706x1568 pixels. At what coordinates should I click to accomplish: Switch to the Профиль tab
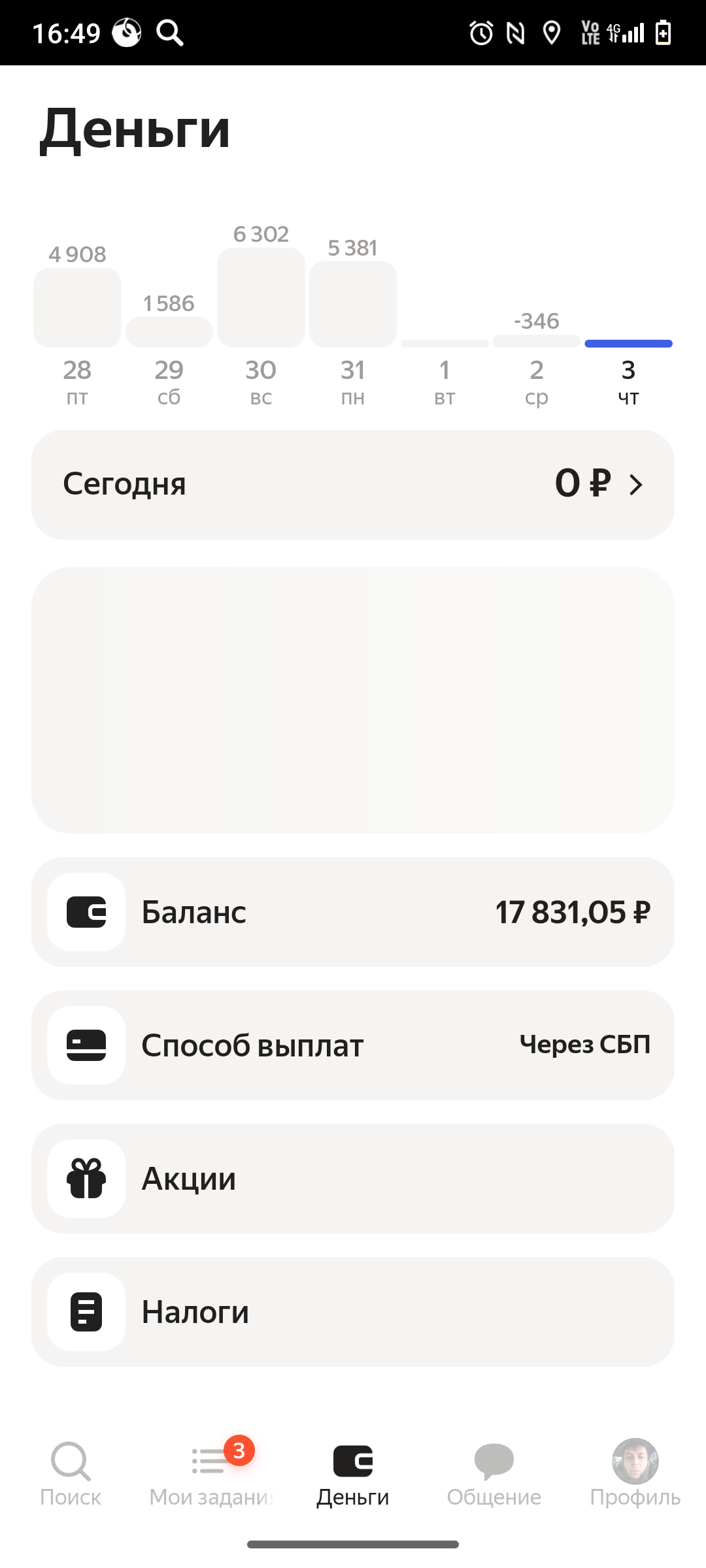[x=635, y=1474]
